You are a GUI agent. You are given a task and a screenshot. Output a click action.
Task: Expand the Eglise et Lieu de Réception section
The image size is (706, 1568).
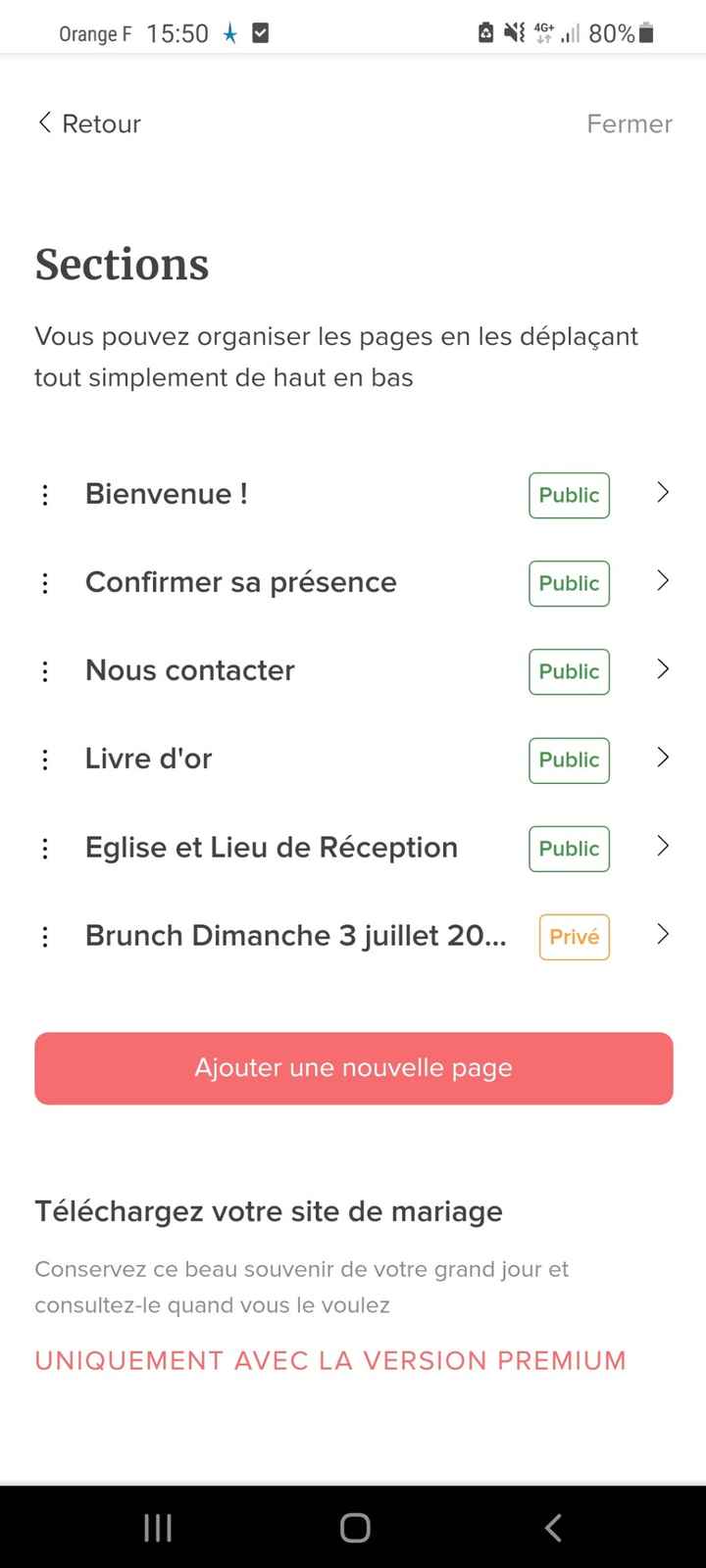pos(662,847)
